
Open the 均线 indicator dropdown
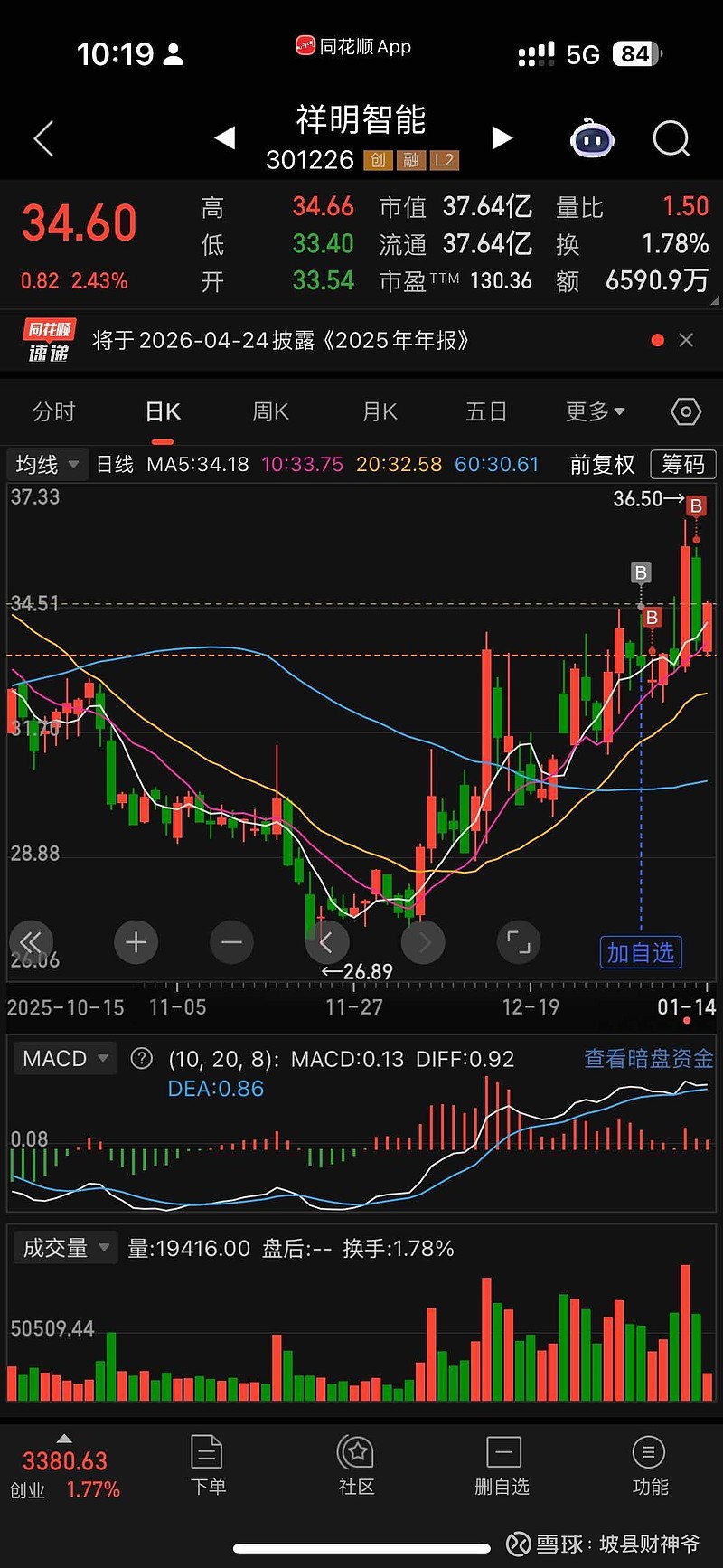pos(47,465)
